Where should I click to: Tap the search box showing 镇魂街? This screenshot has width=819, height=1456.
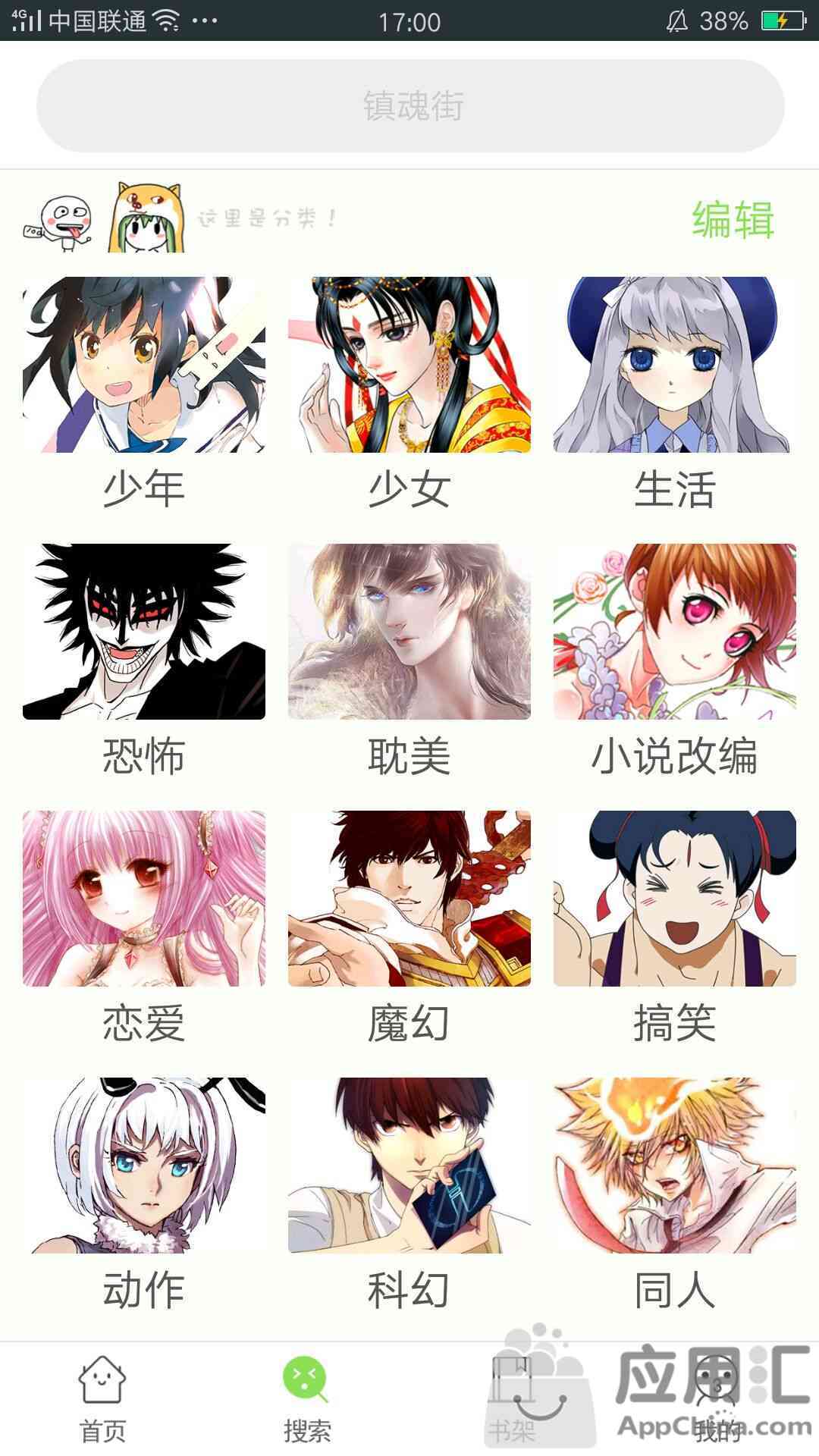(410, 105)
